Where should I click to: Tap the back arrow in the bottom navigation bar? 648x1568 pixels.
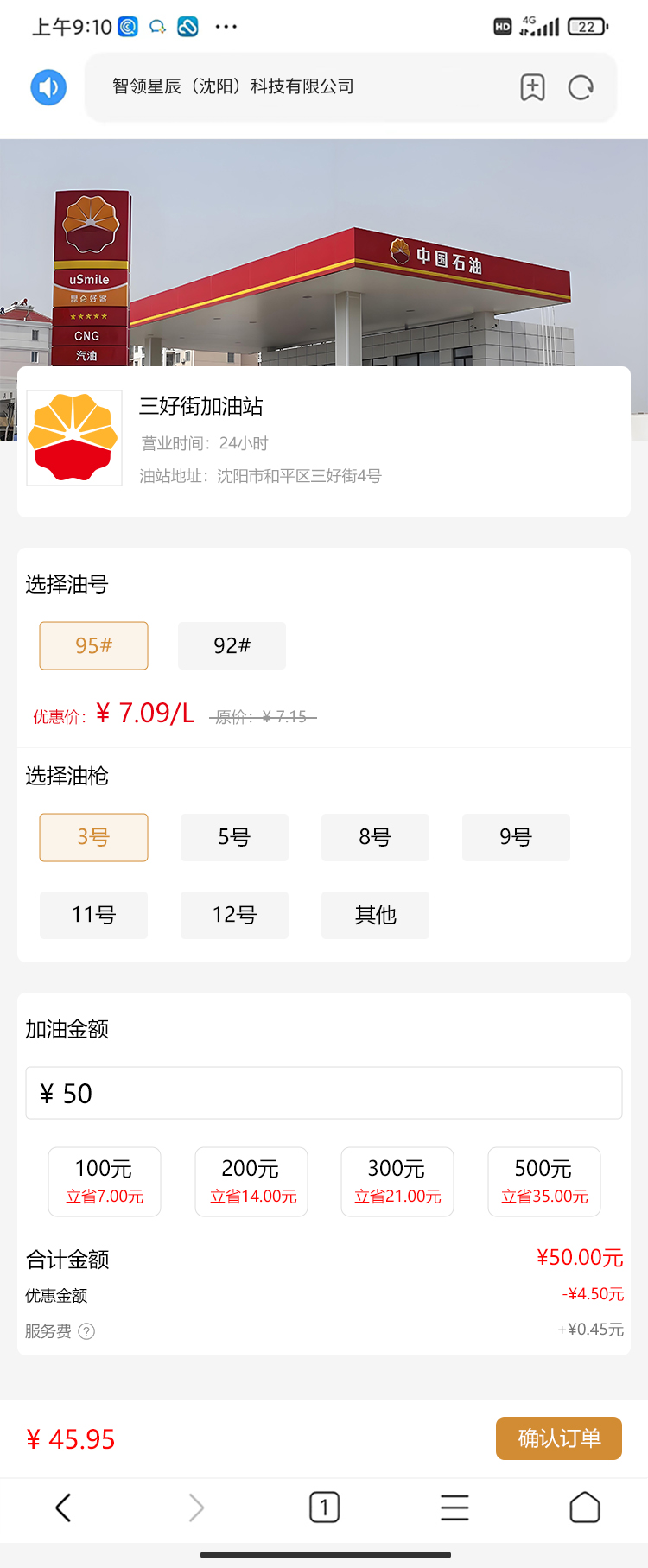tap(63, 1507)
